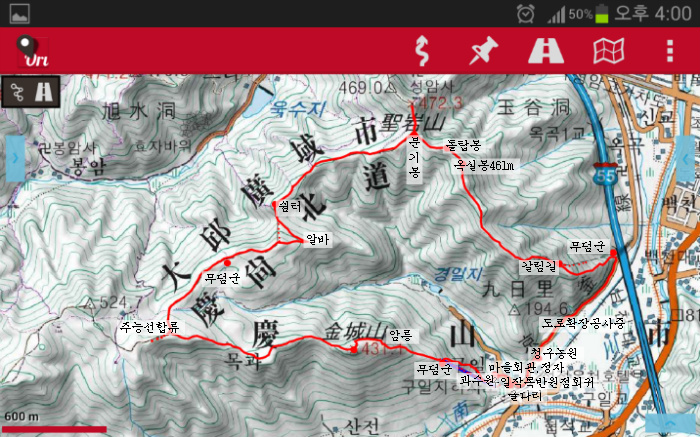This screenshot has height=437, width=700.
Task: Expand the right edge side panel handle
Action: coord(686,157)
